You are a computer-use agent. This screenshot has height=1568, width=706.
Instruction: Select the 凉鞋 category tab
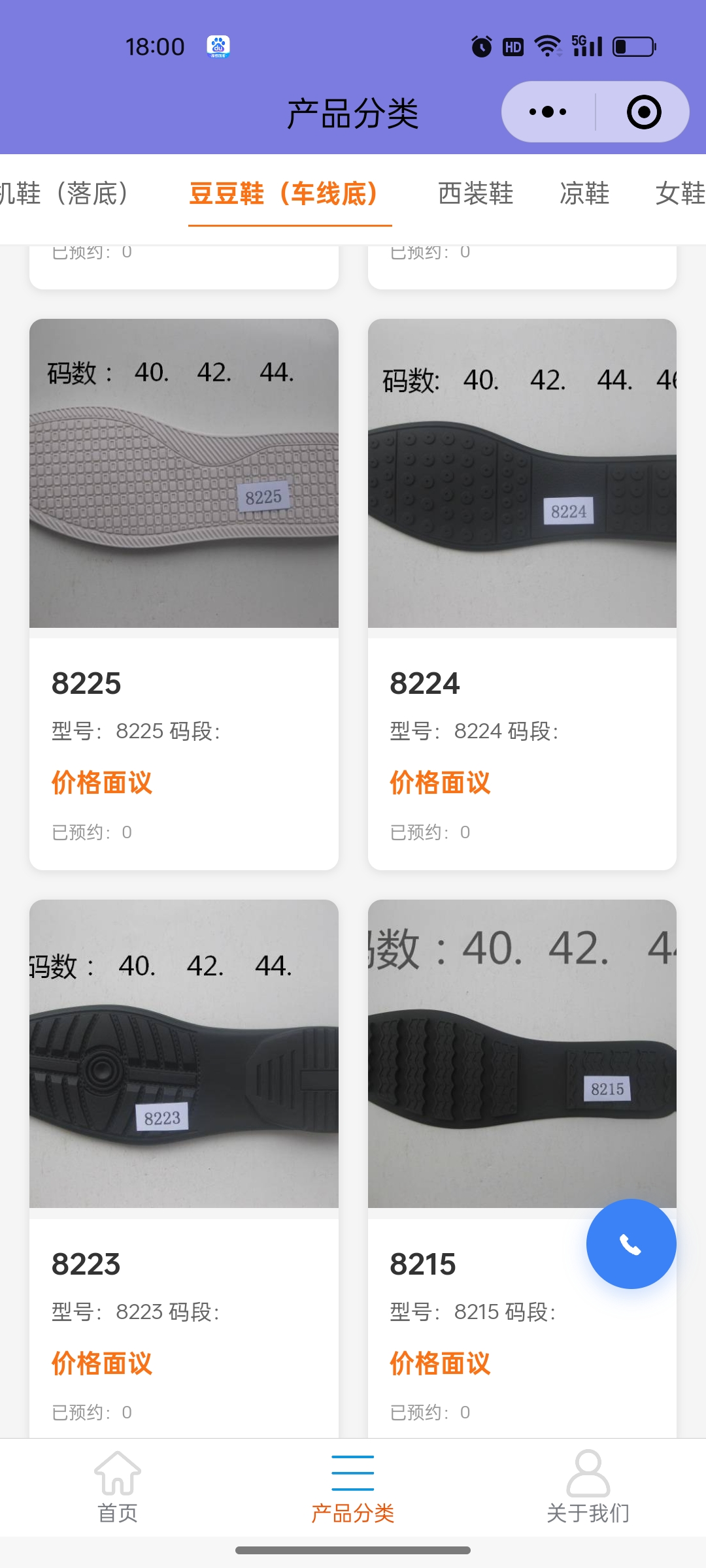pyautogui.click(x=584, y=194)
